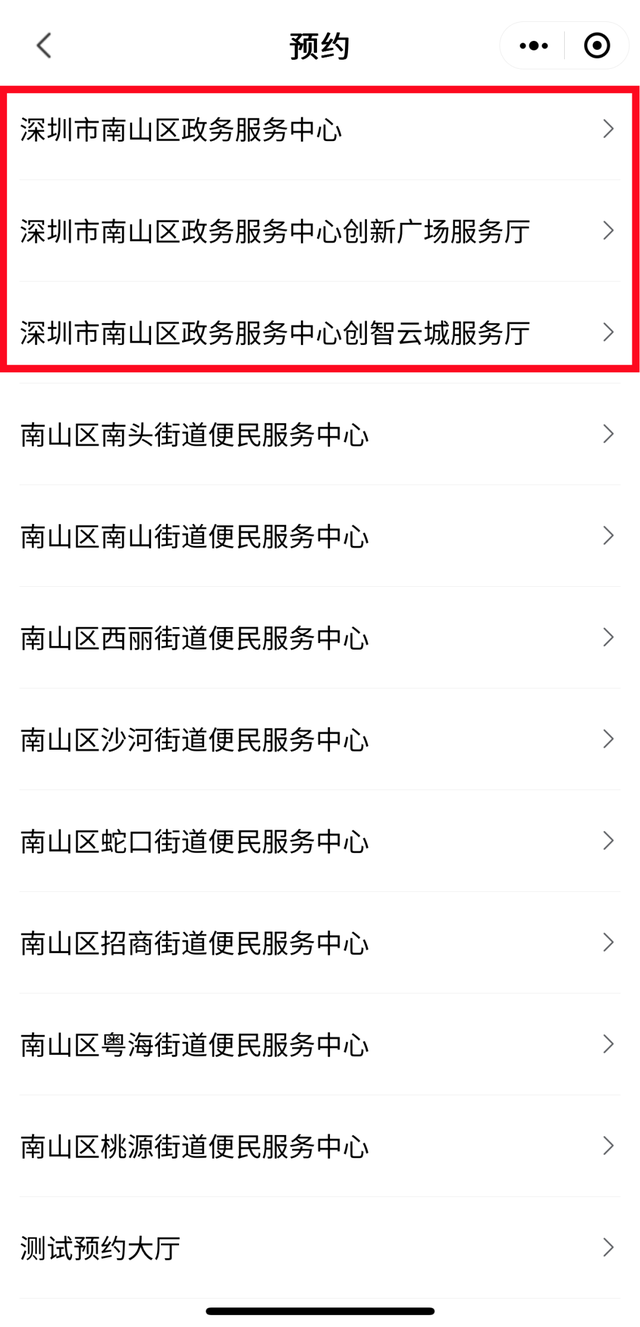The image size is (640, 1327).
Task: Go back from the 预约 page
Action: click(43, 46)
